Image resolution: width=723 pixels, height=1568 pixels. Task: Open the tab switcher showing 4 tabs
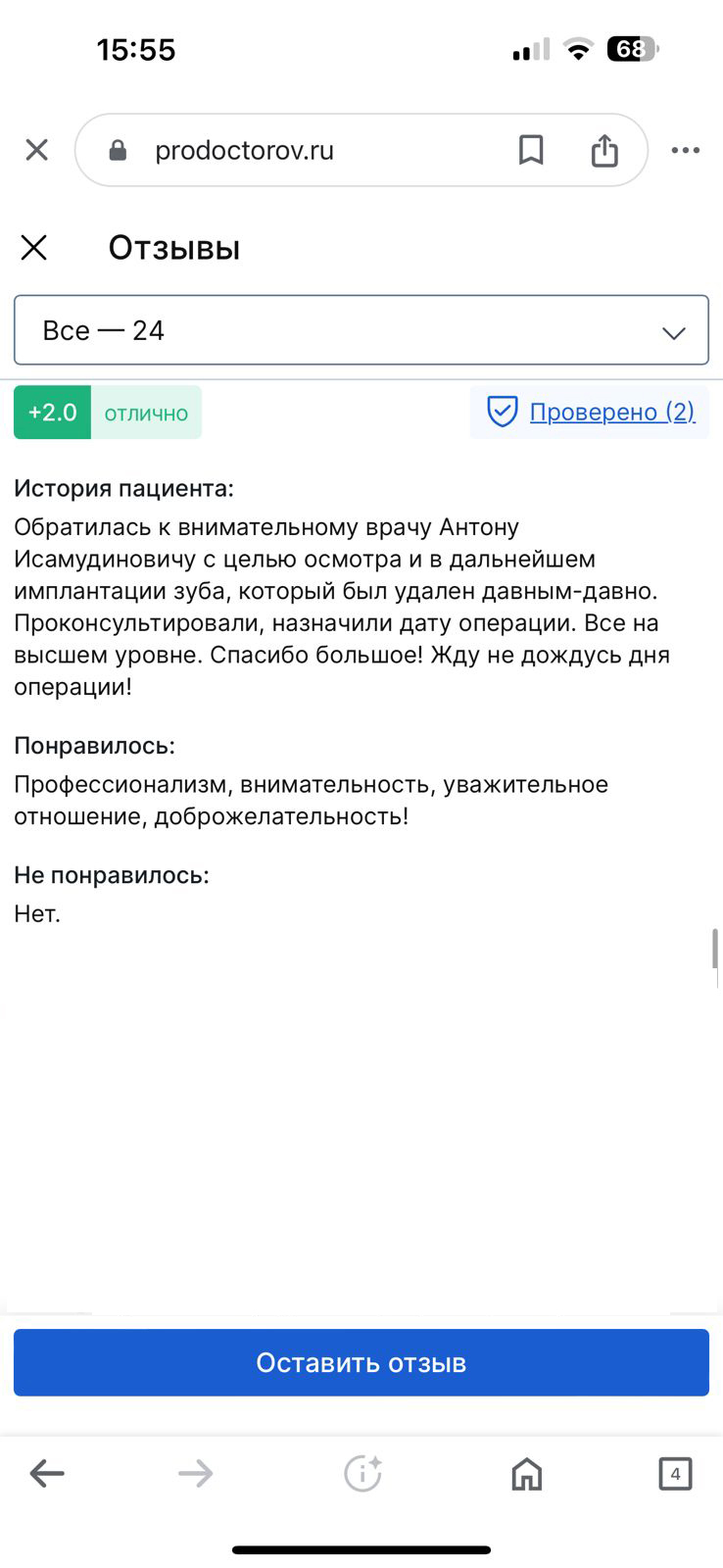pyautogui.click(x=675, y=1473)
